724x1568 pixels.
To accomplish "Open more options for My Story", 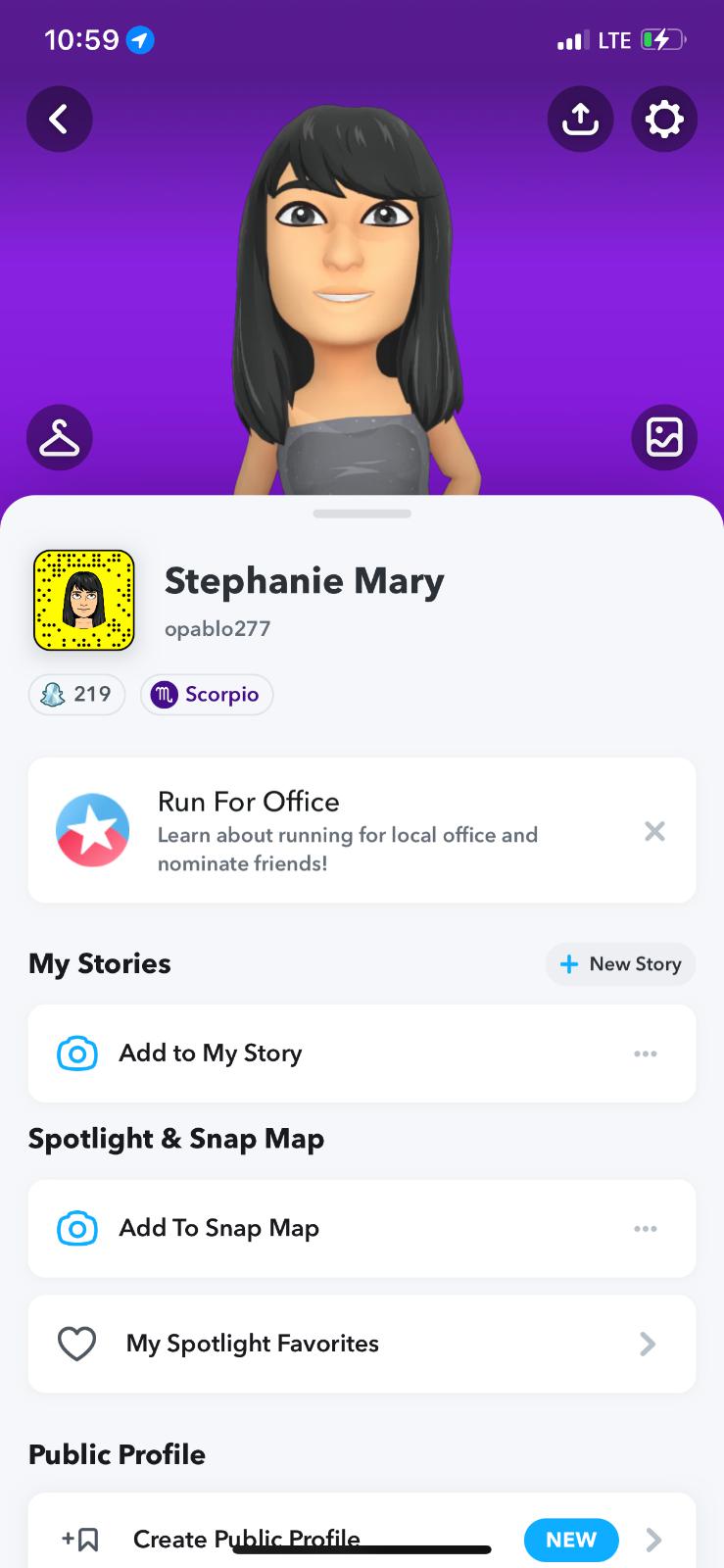I will (x=645, y=1053).
